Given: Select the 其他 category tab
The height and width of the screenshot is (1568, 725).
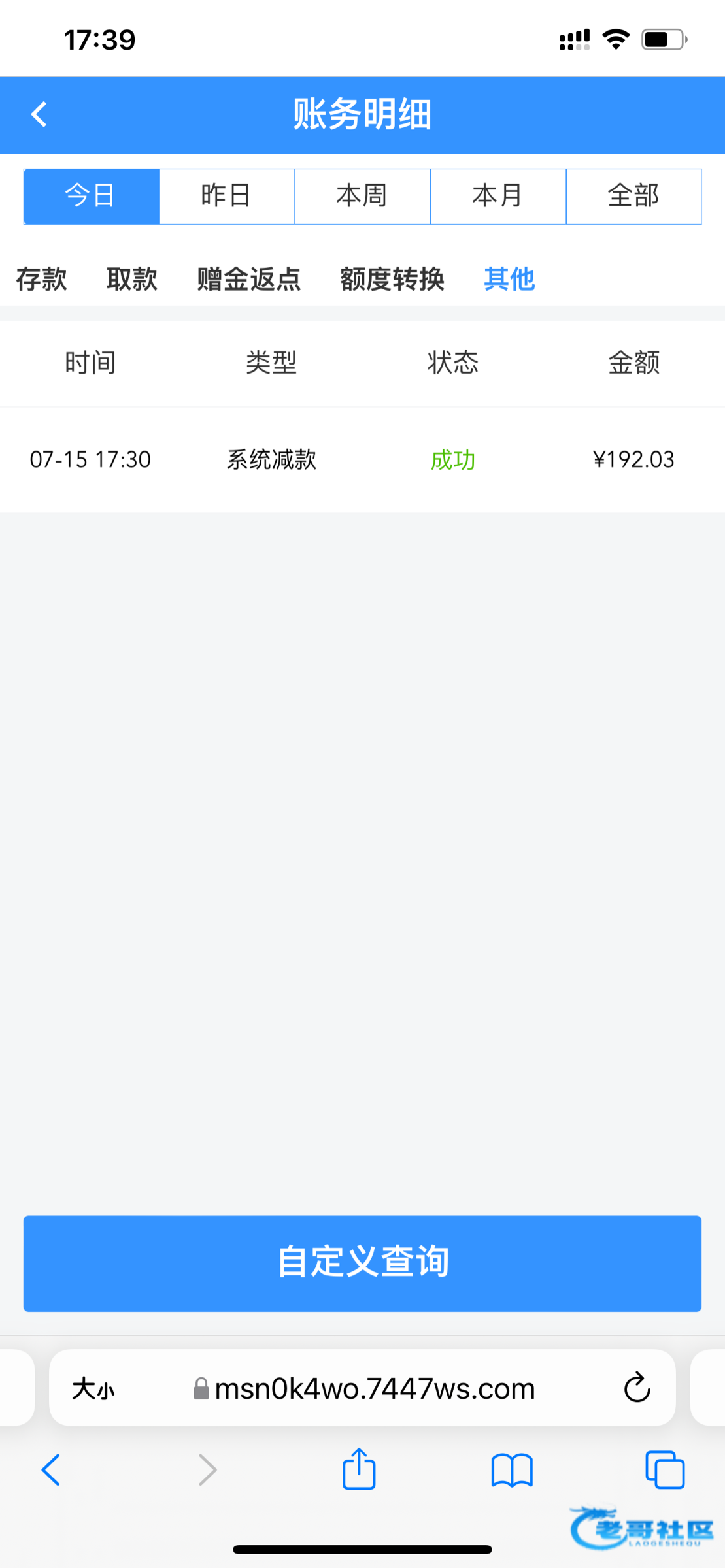Looking at the screenshot, I should point(509,280).
